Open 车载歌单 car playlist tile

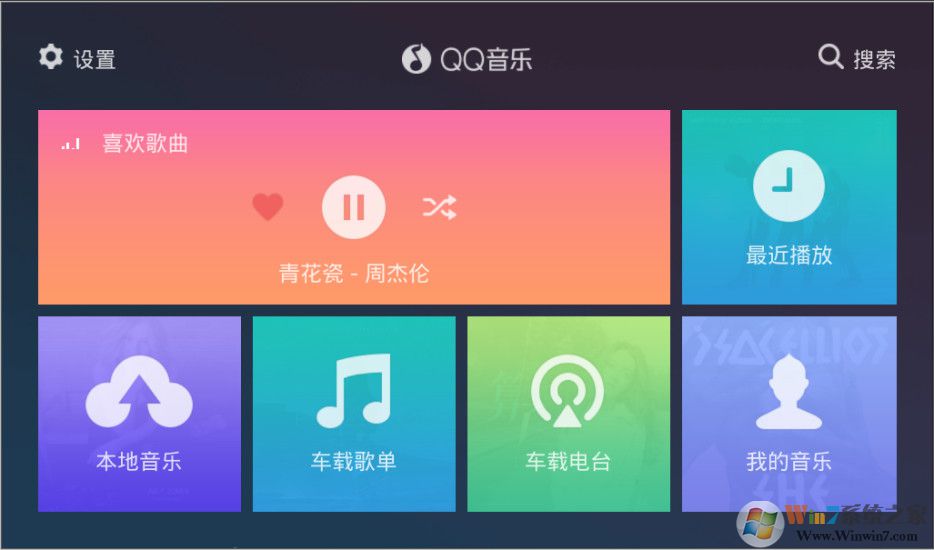pyautogui.click(x=354, y=414)
